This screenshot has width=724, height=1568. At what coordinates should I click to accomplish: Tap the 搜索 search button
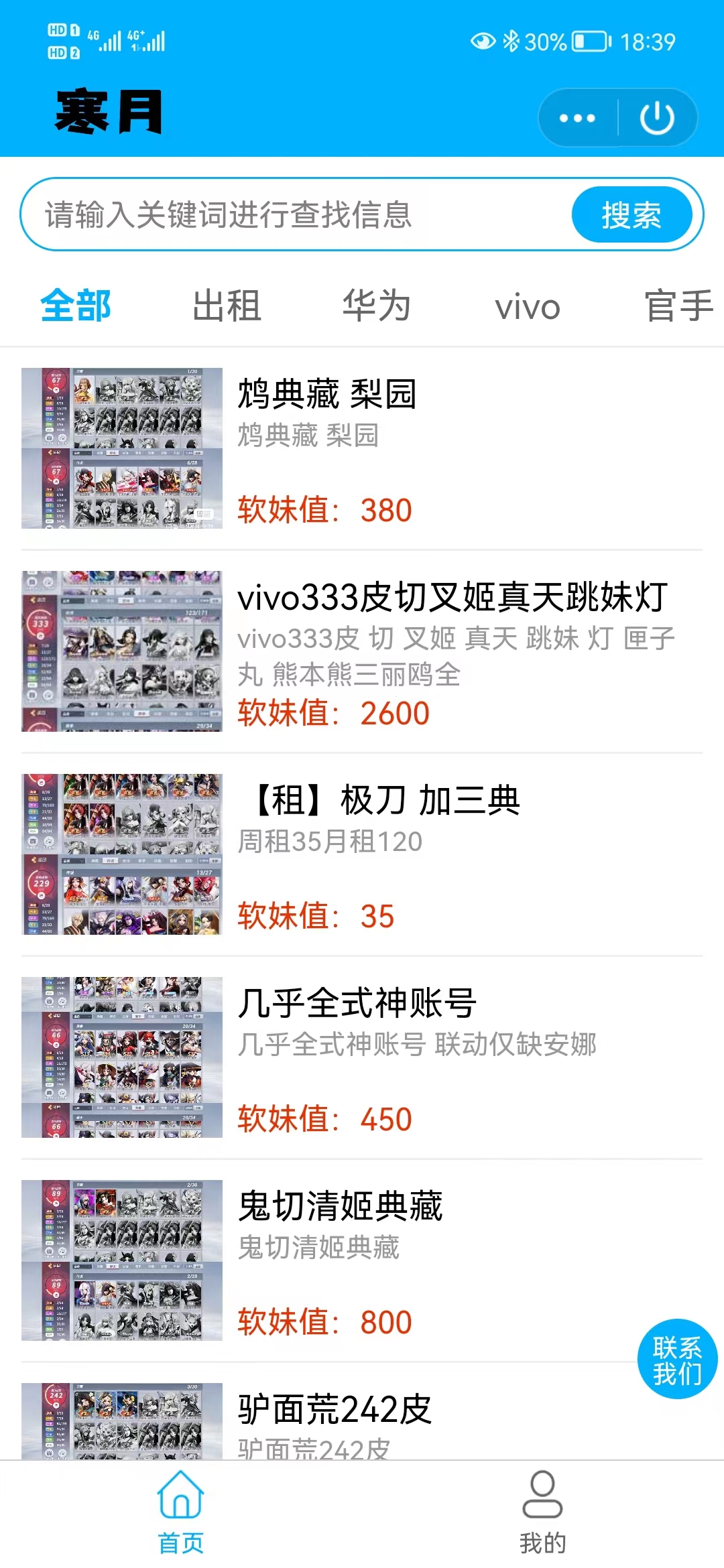coord(631,215)
